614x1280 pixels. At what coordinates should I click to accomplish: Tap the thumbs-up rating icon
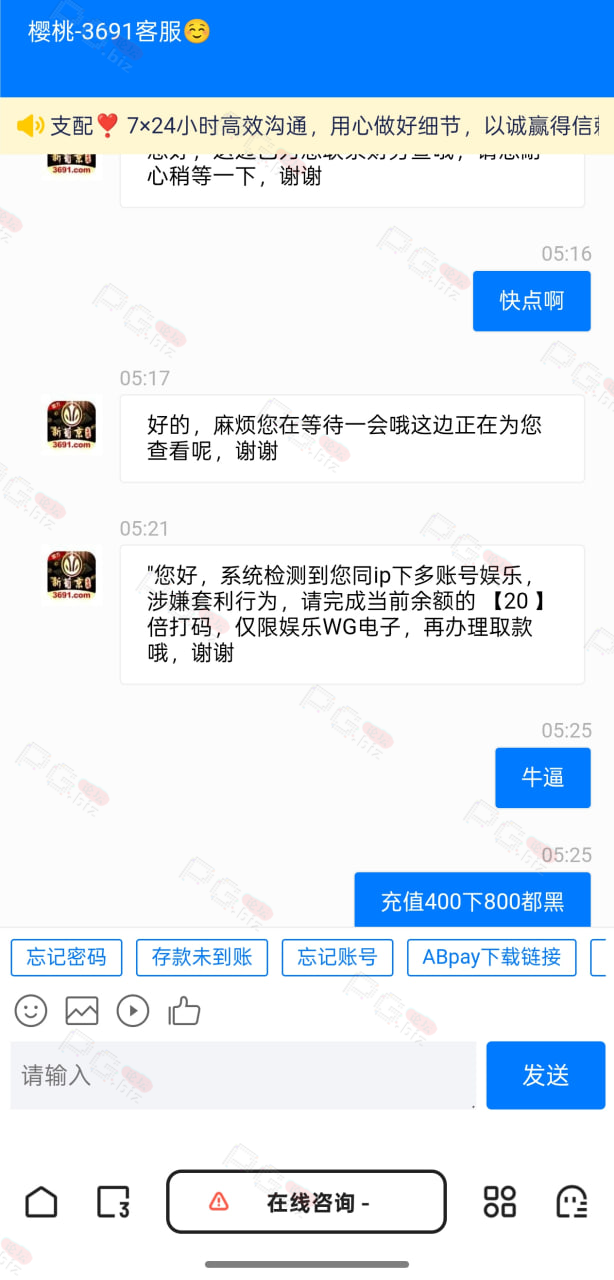pyautogui.click(x=184, y=1011)
